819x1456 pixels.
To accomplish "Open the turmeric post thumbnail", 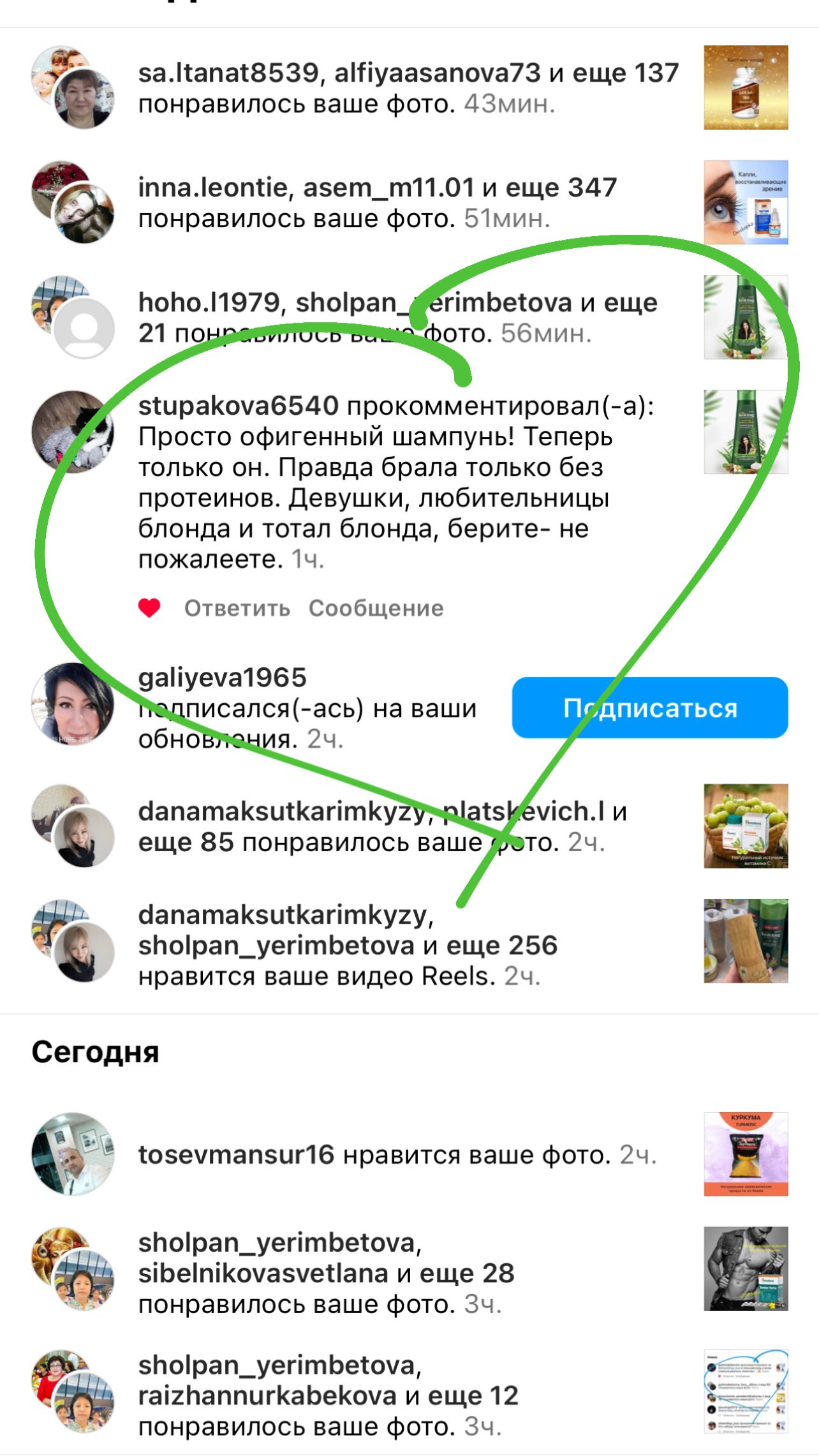I will 745,1154.
